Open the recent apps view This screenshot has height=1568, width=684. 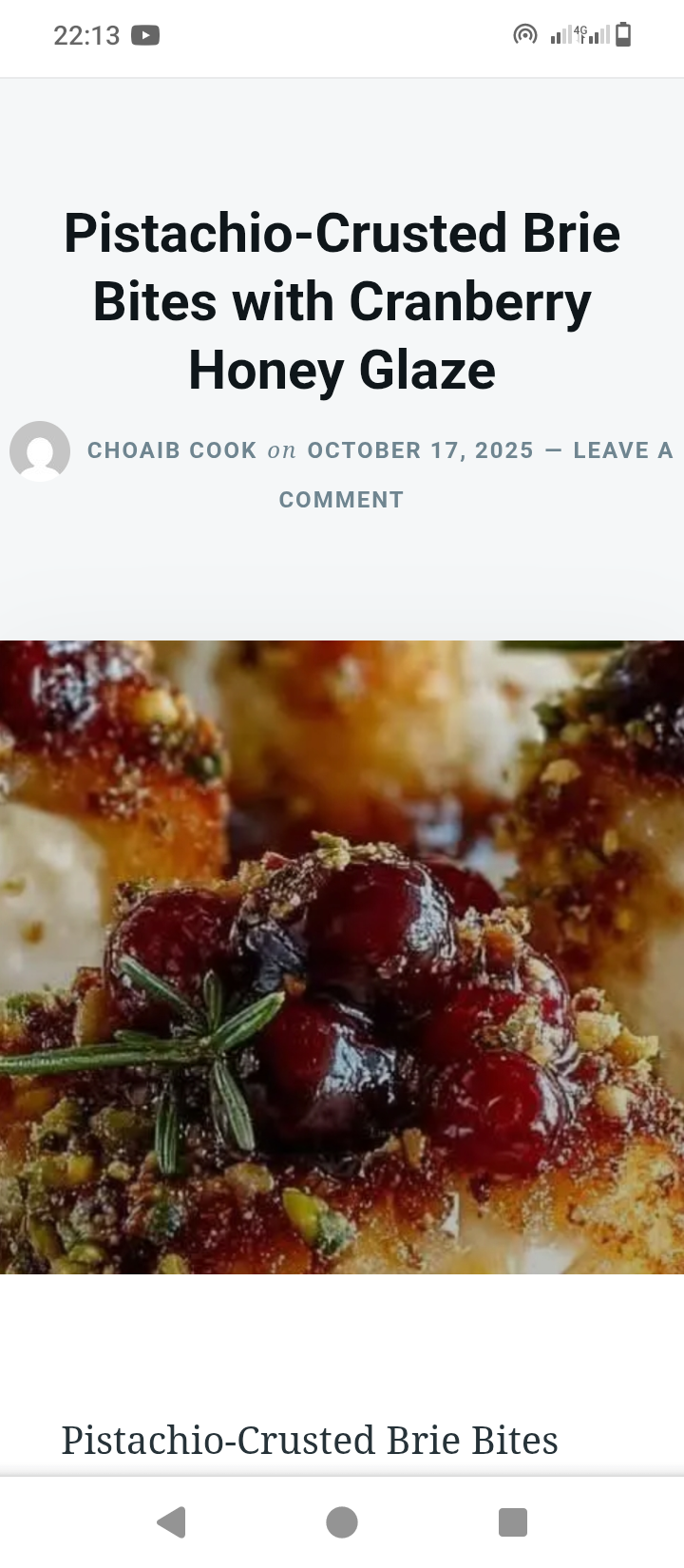coord(513,1521)
